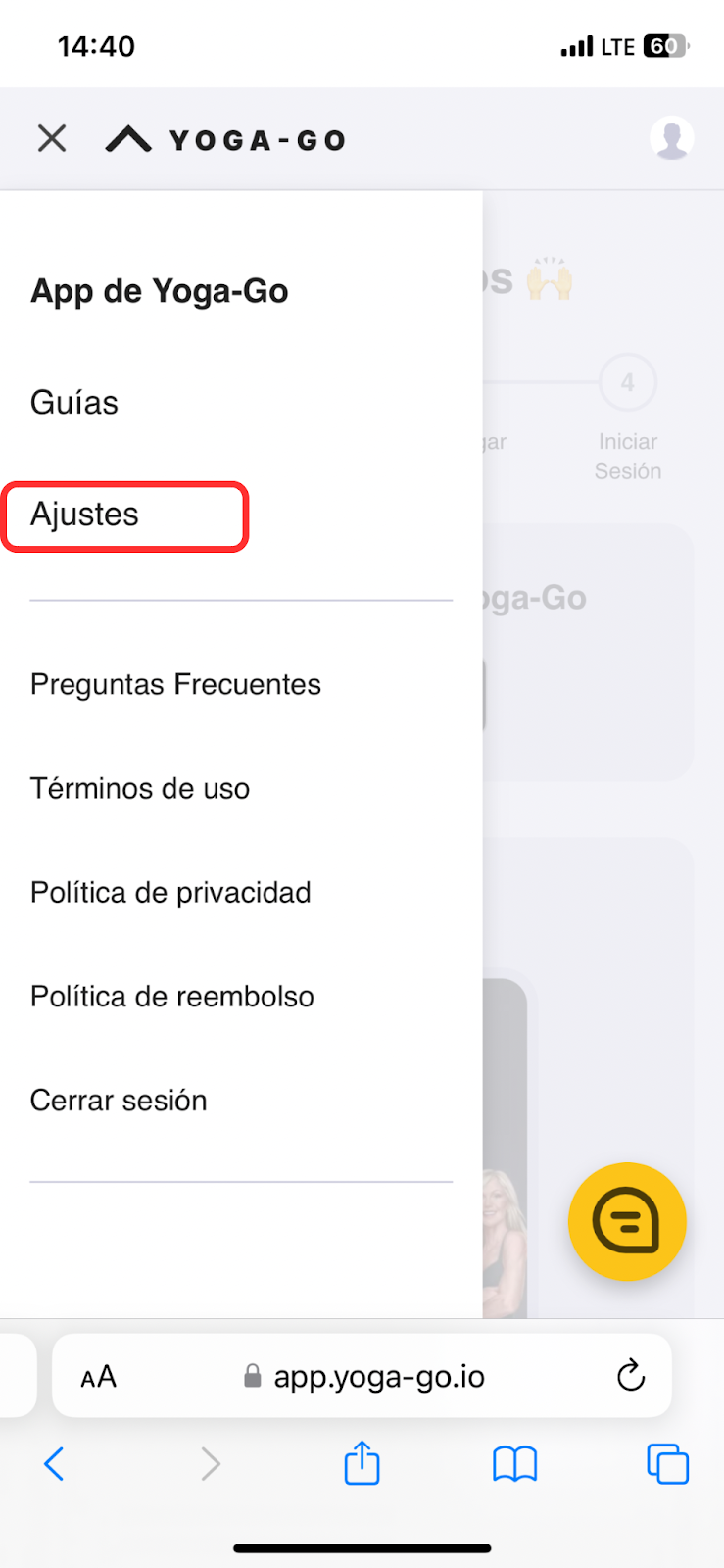Go to Guías
The height and width of the screenshot is (1568, 724).
click(74, 403)
